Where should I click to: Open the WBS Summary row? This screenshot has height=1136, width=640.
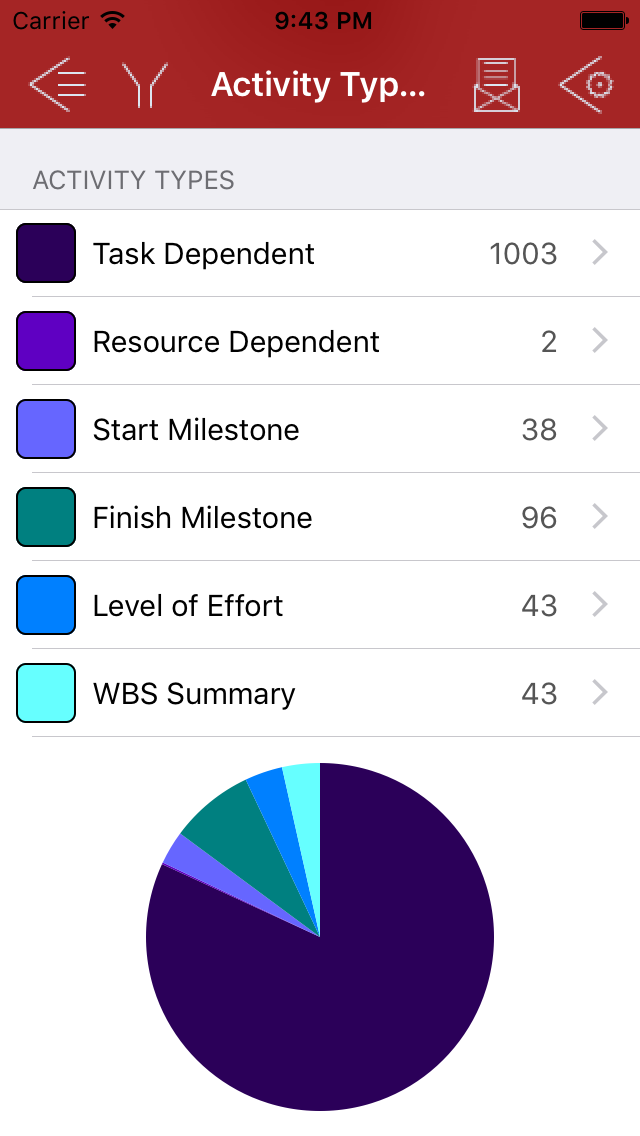point(320,694)
